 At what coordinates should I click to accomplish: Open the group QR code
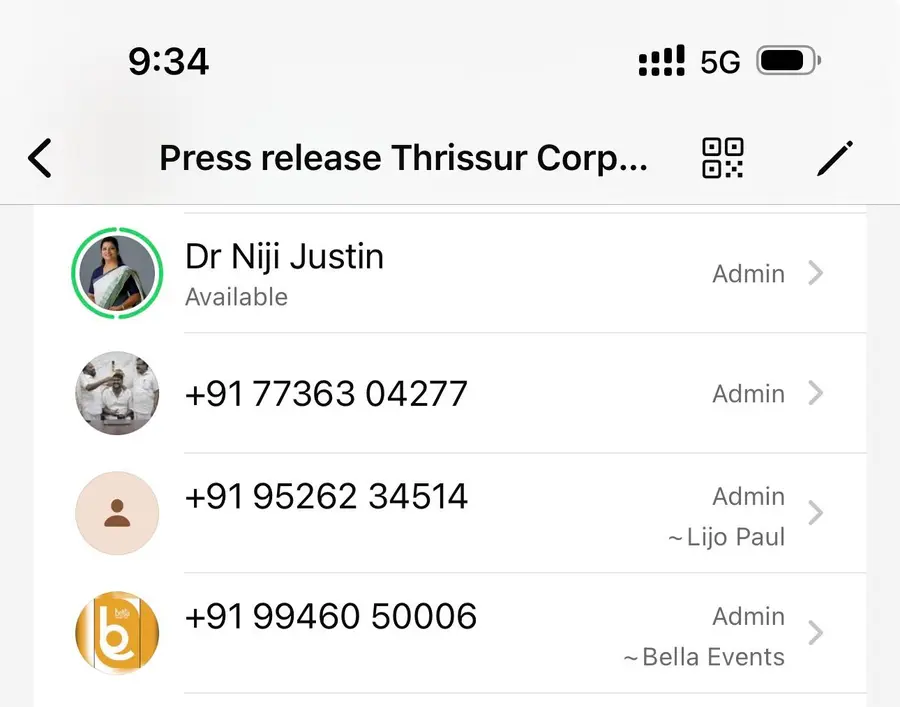(x=723, y=158)
